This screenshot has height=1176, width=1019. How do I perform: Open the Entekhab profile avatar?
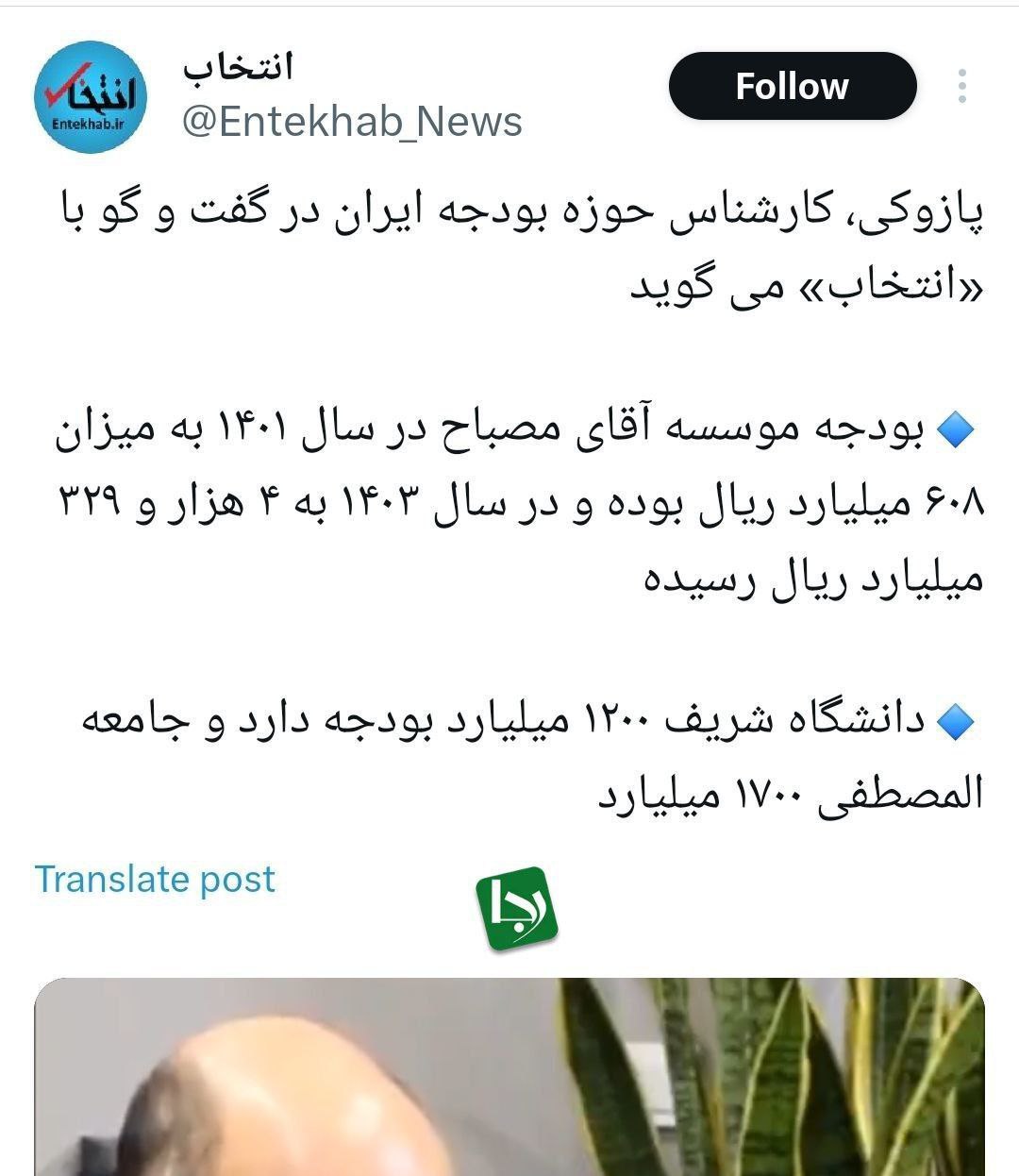pos(91,95)
